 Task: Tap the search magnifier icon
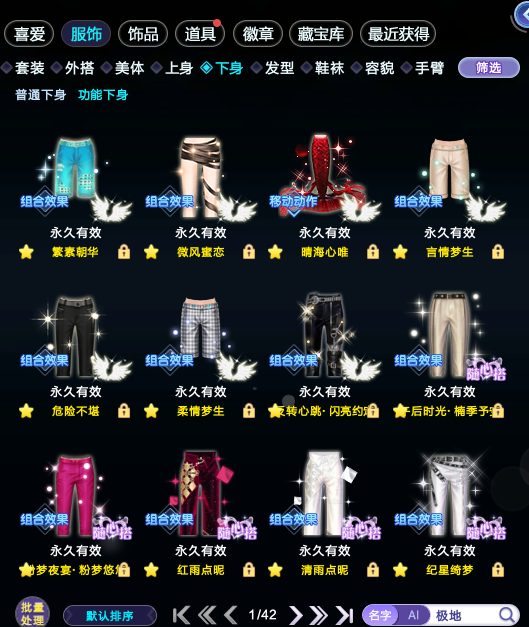coord(506,615)
